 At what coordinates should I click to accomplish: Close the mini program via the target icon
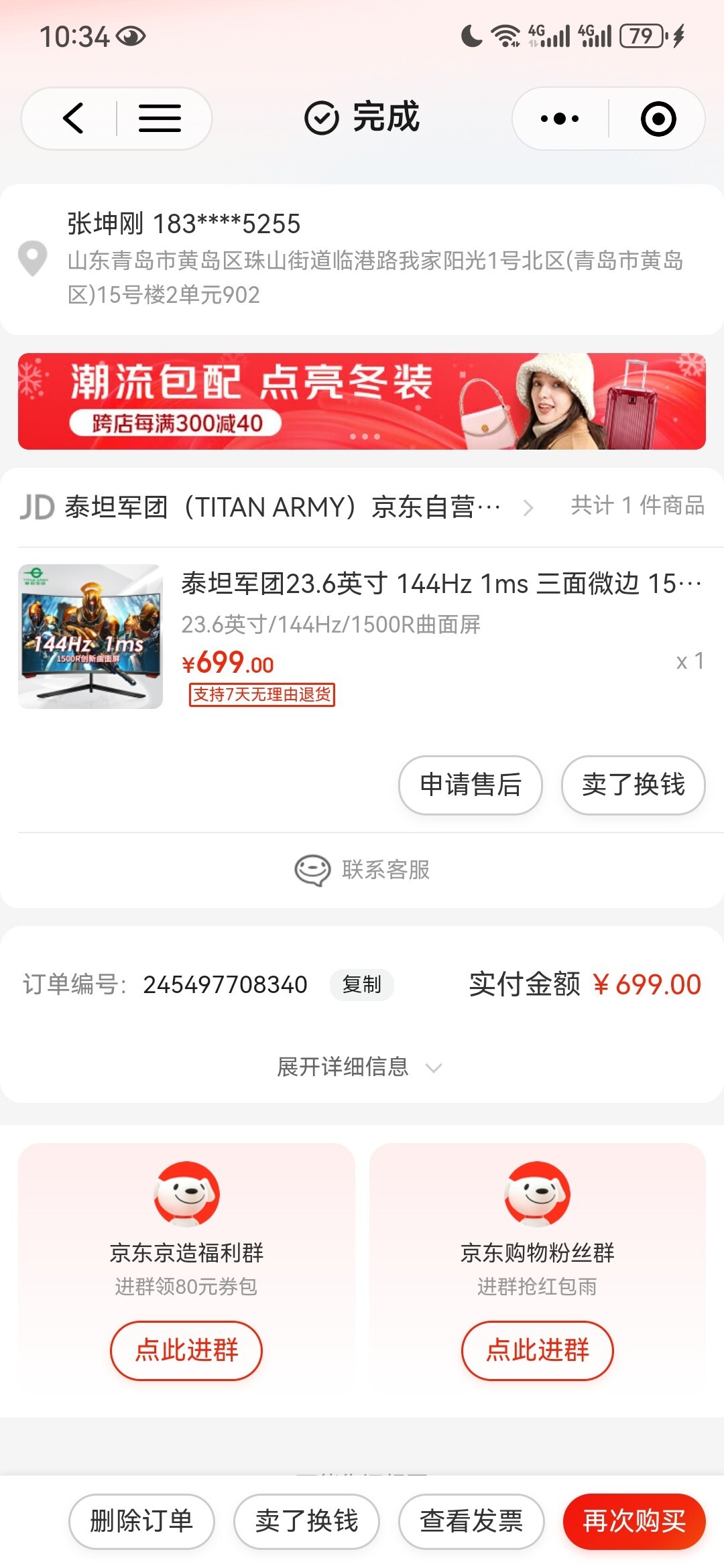pyautogui.click(x=658, y=119)
